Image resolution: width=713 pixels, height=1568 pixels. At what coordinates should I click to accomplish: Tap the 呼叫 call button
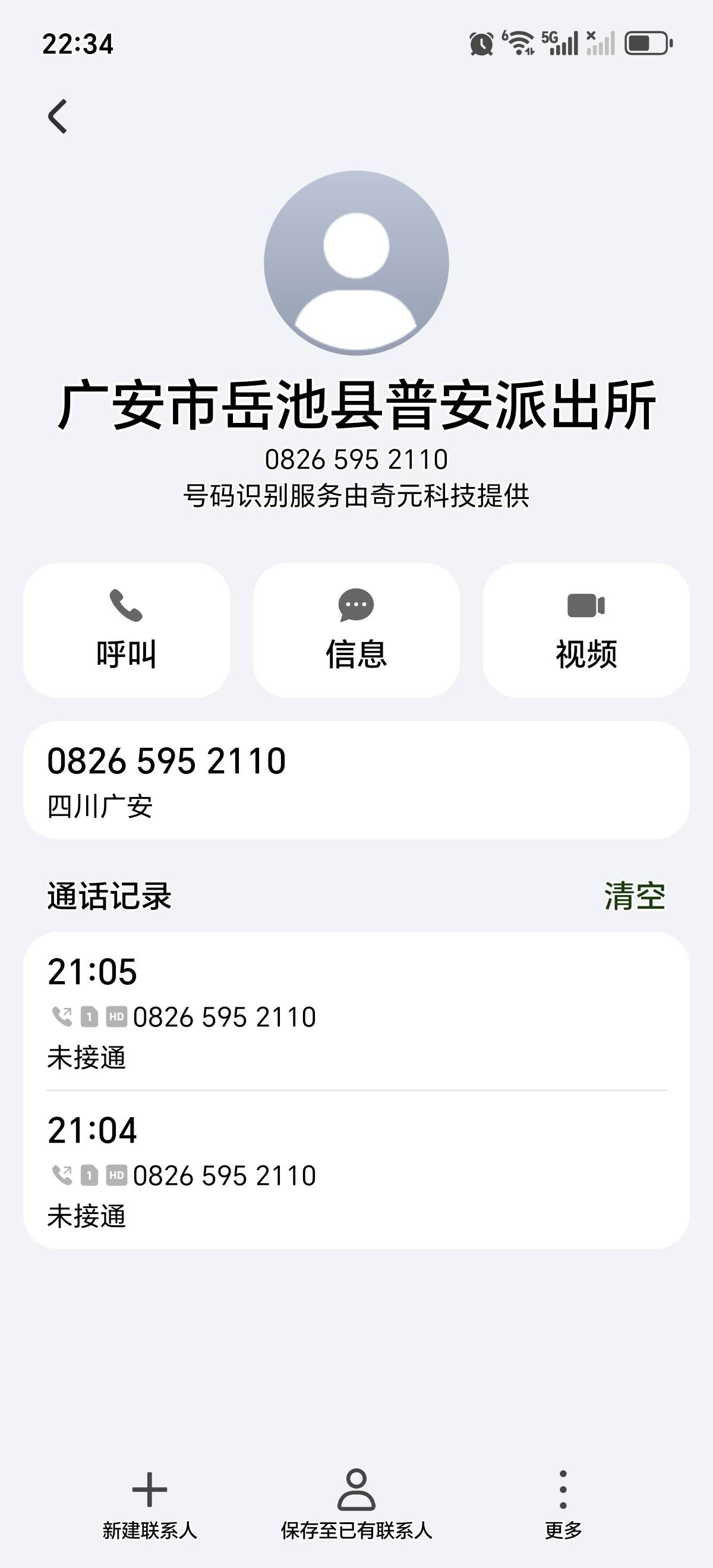pos(127,630)
